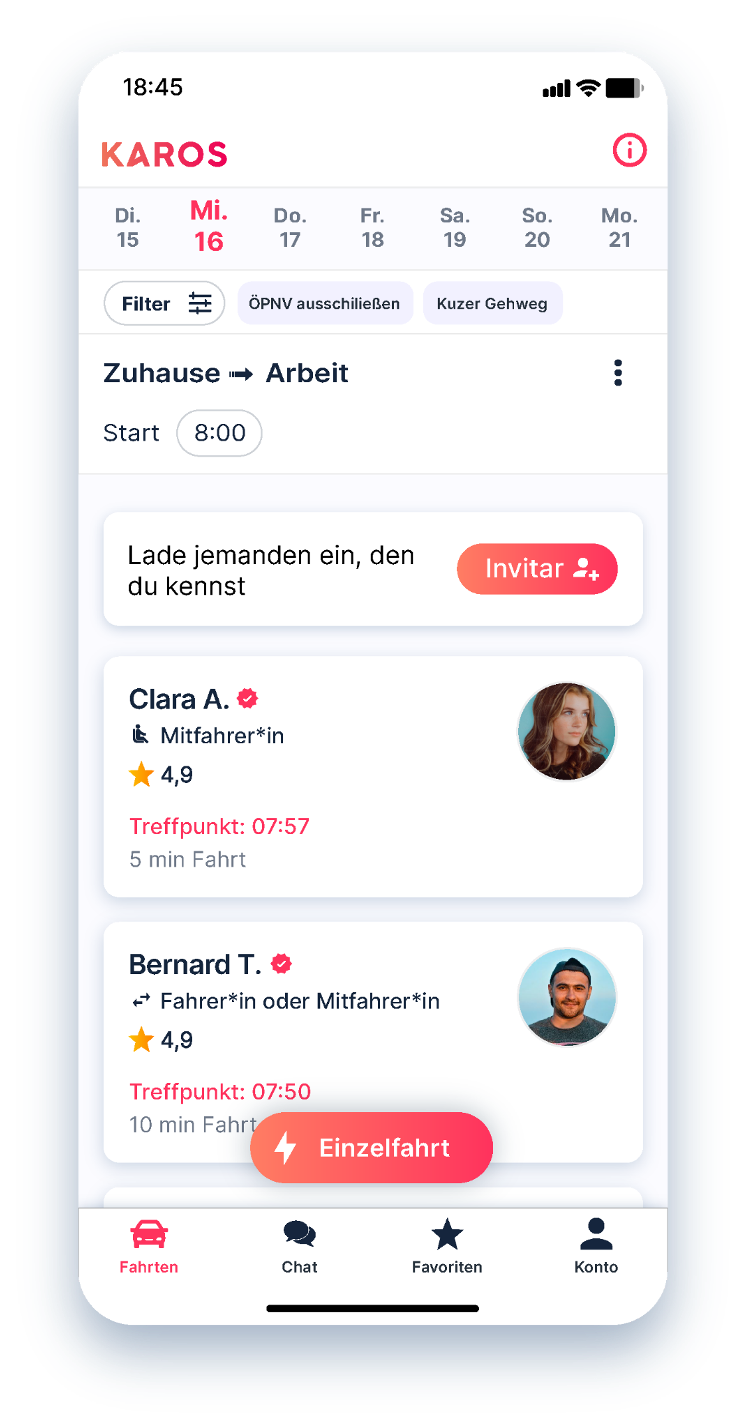
Task: Switch to the Favoriten tab
Action: point(447,1247)
